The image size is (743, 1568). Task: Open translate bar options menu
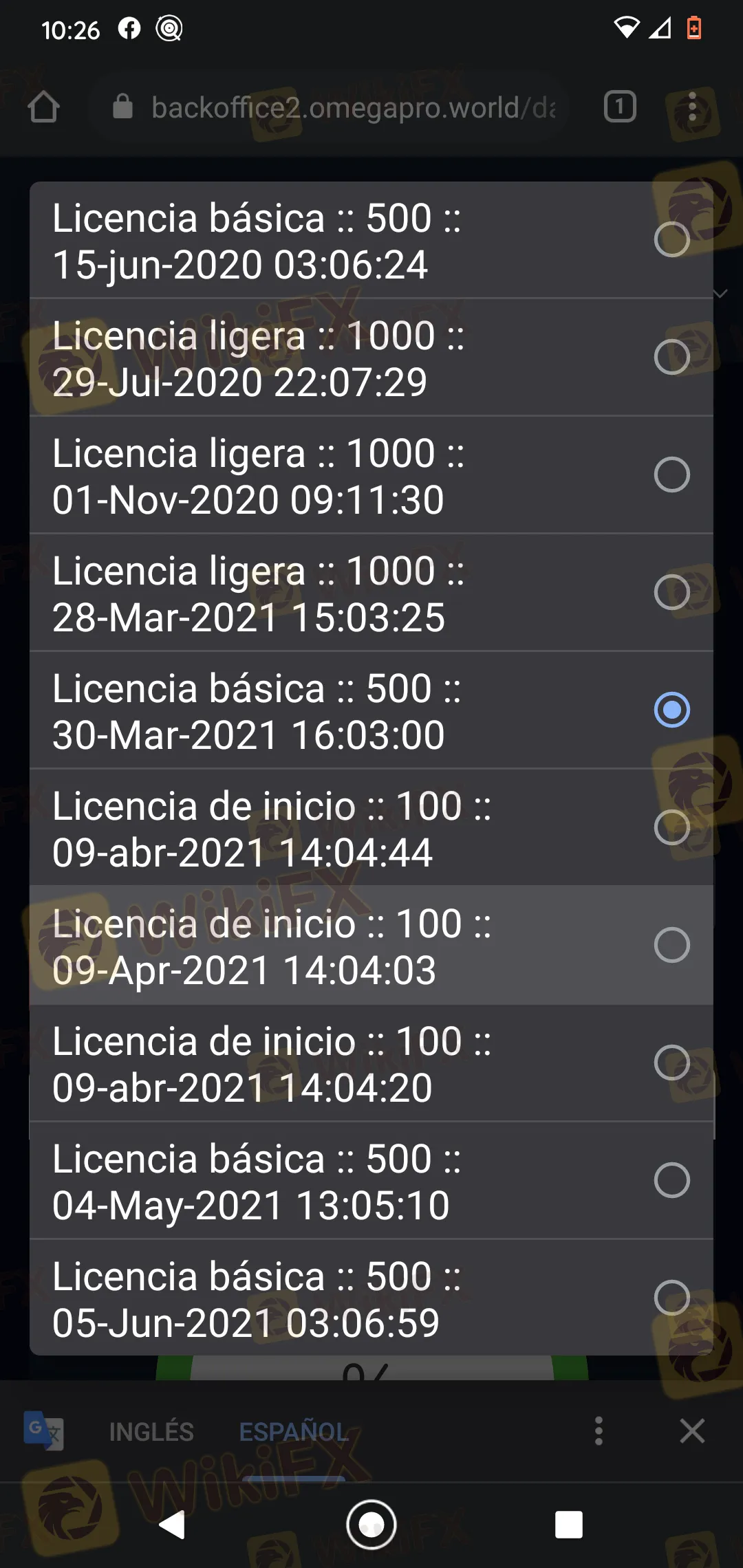[x=599, y=1431]
